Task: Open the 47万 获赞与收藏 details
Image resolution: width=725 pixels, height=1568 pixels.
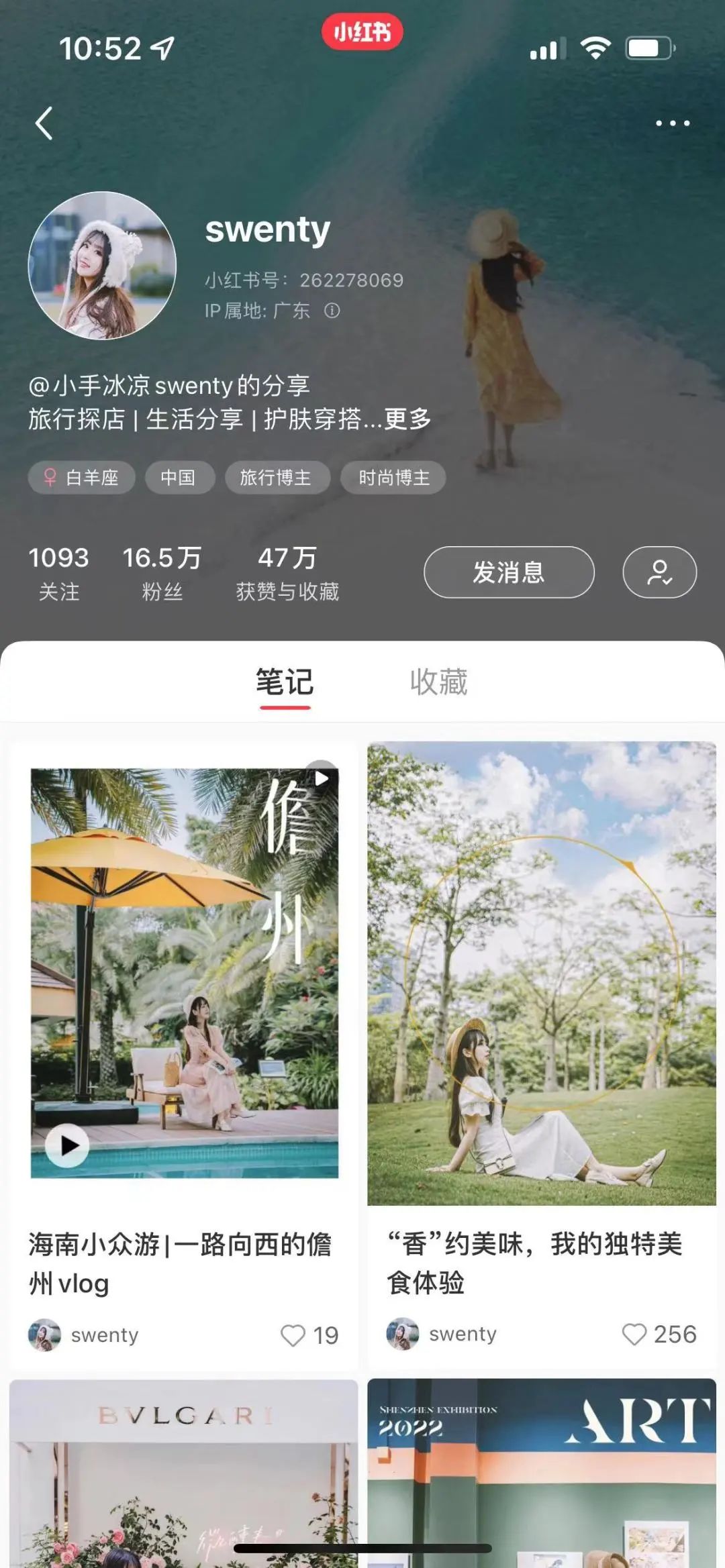Action: pos(287,573)
